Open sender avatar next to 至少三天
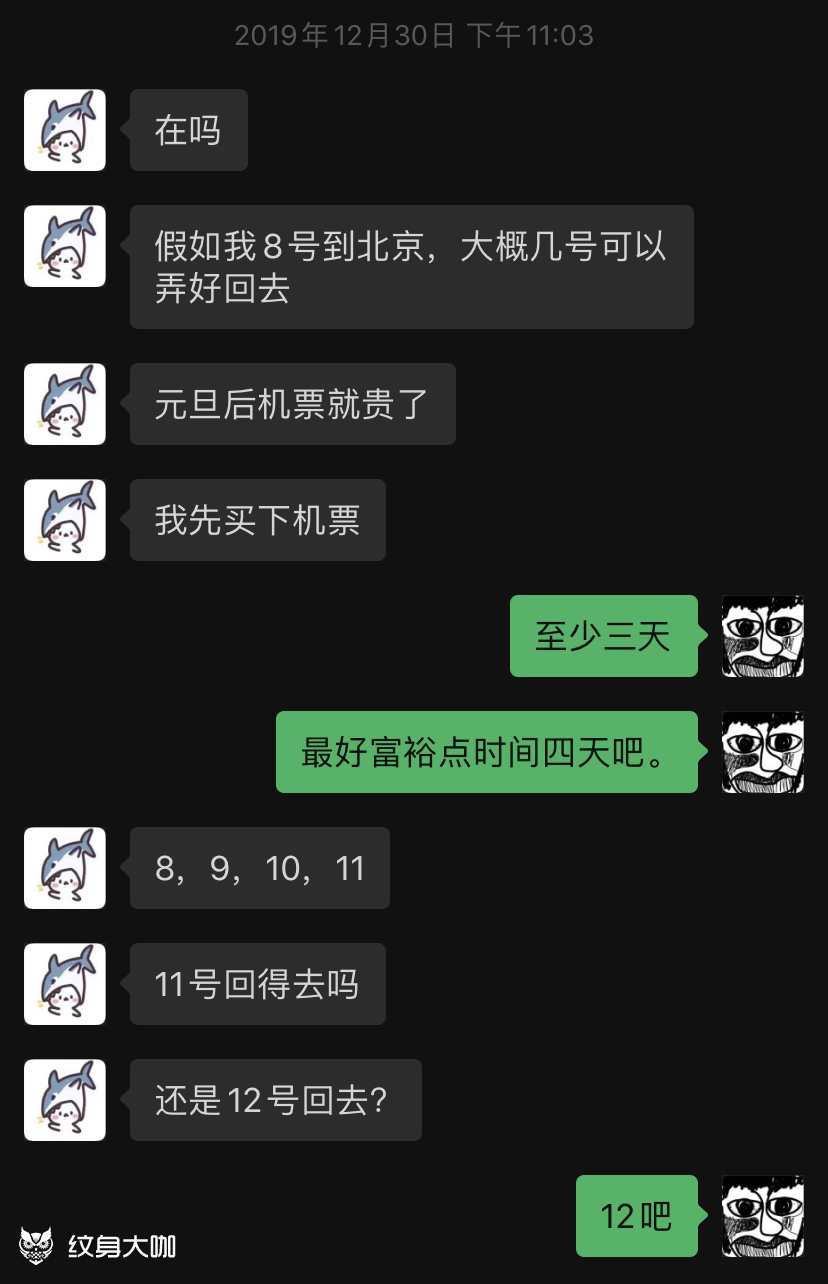Viewport: 828px width, 1284px height. [763, 636]
